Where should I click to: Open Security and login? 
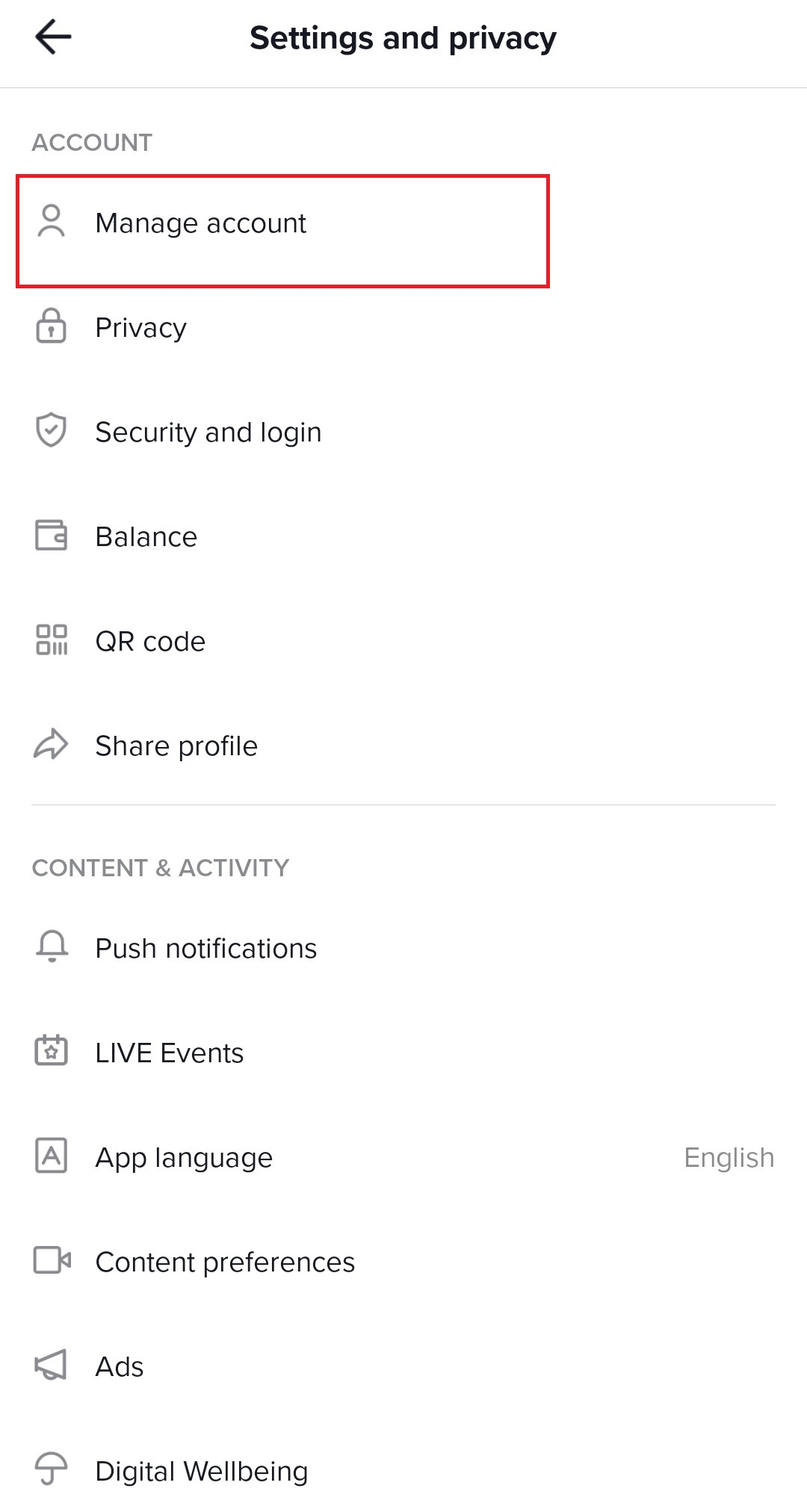click(403, 432)
